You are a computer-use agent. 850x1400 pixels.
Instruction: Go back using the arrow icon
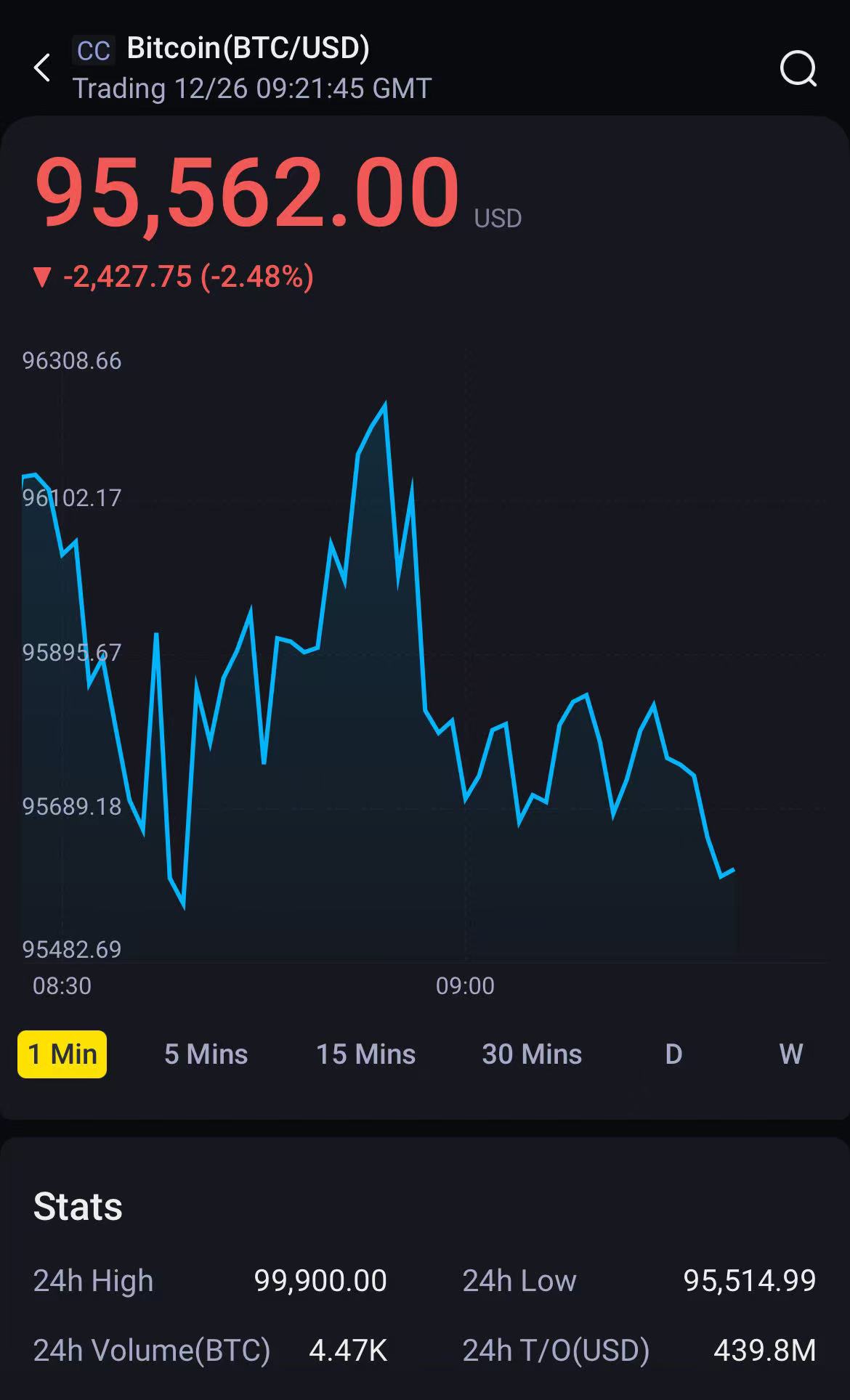(x=43, y=68)
